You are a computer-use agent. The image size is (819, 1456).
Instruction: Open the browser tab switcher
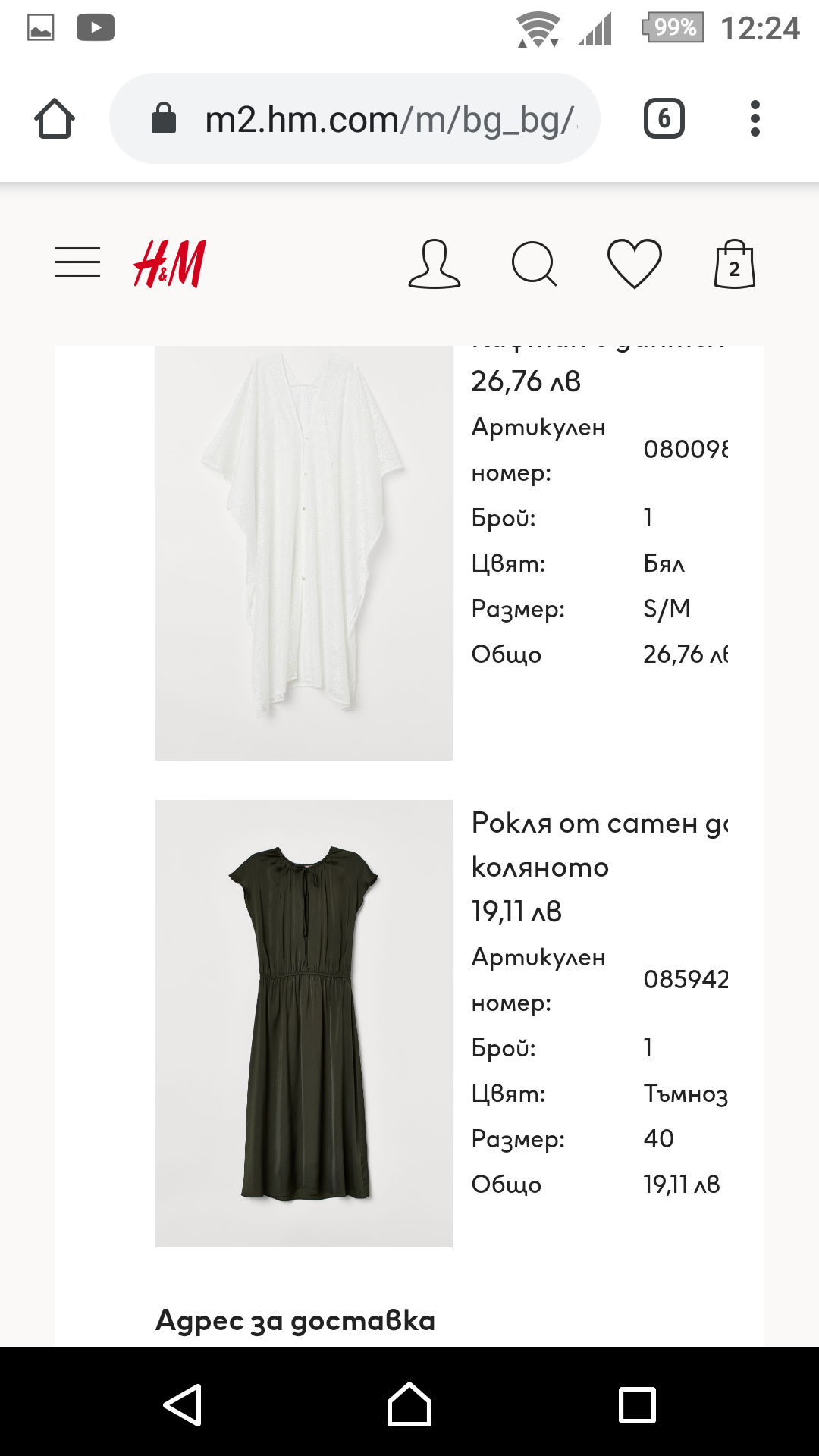664,119
